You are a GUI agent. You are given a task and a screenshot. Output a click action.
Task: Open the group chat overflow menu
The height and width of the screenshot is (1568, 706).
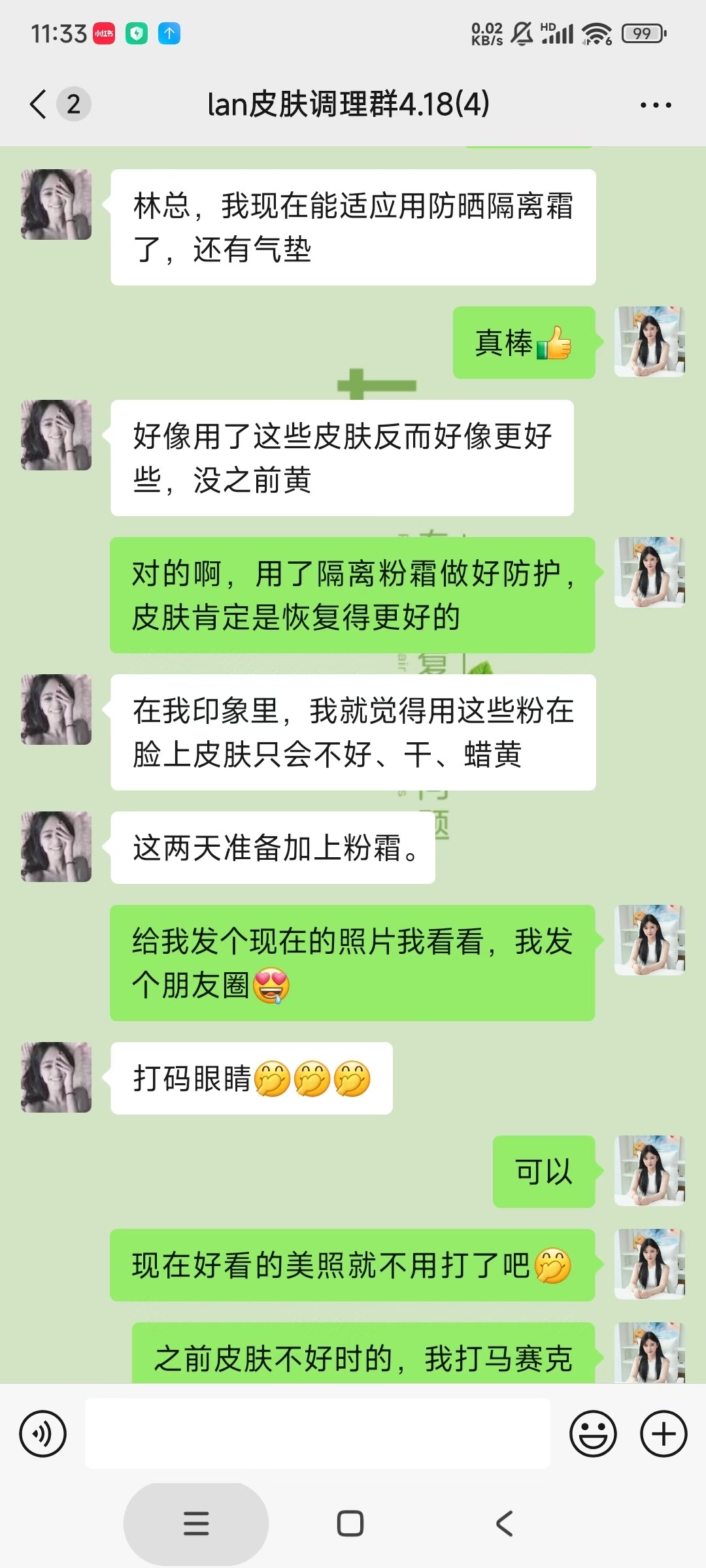click(x=656, y=105)
